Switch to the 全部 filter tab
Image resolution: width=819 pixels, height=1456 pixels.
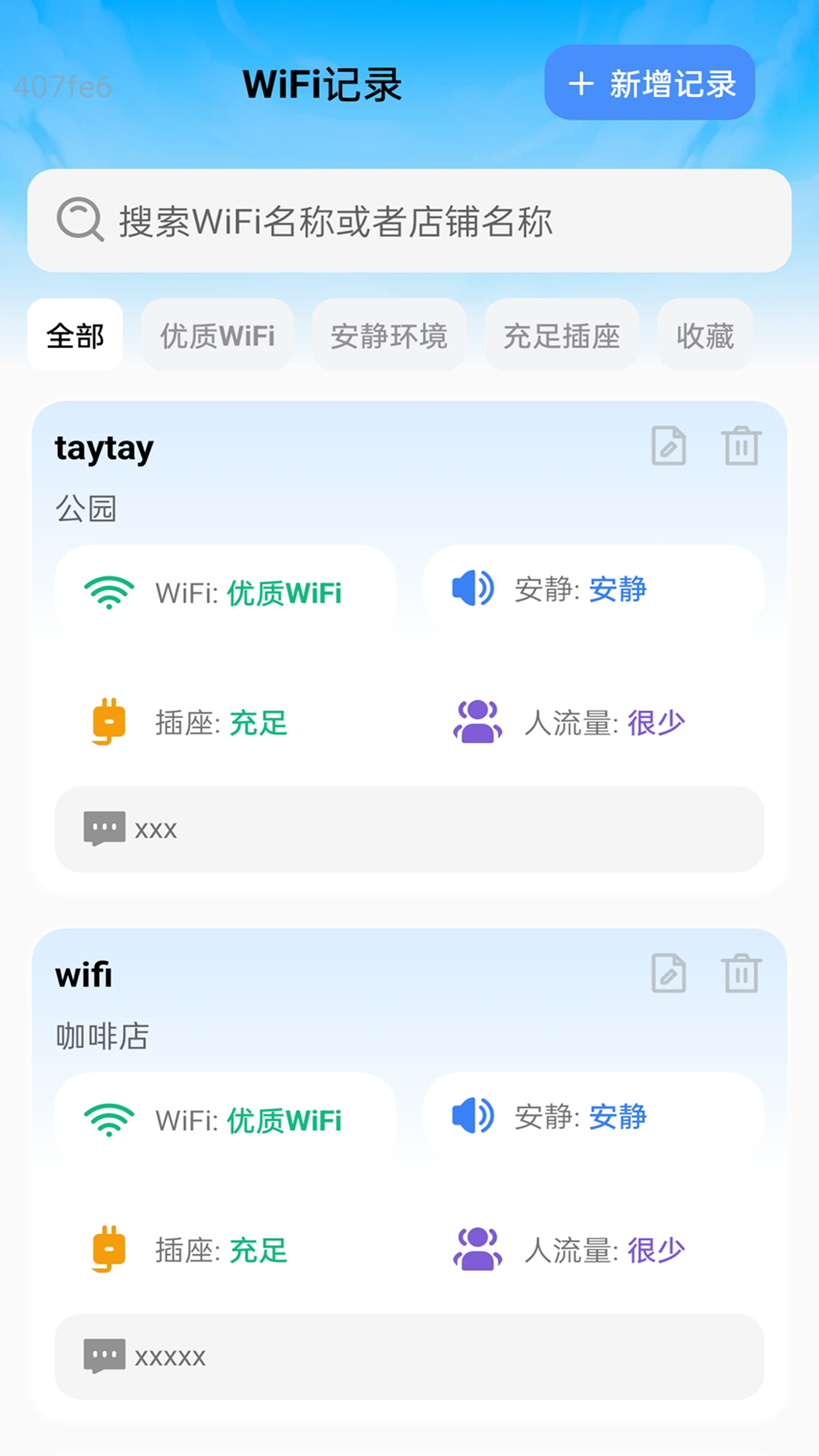point(75,335)
